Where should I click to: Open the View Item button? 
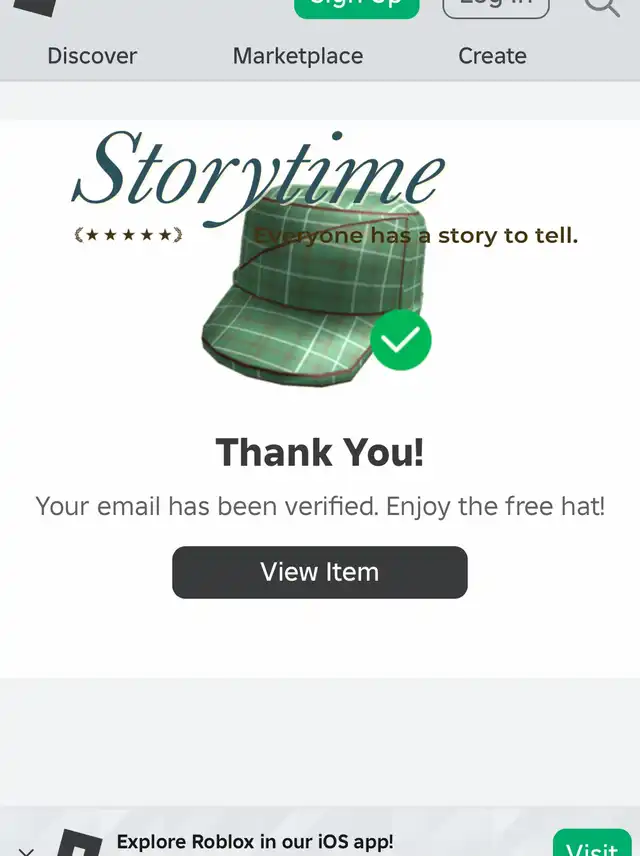coord(320,572)
